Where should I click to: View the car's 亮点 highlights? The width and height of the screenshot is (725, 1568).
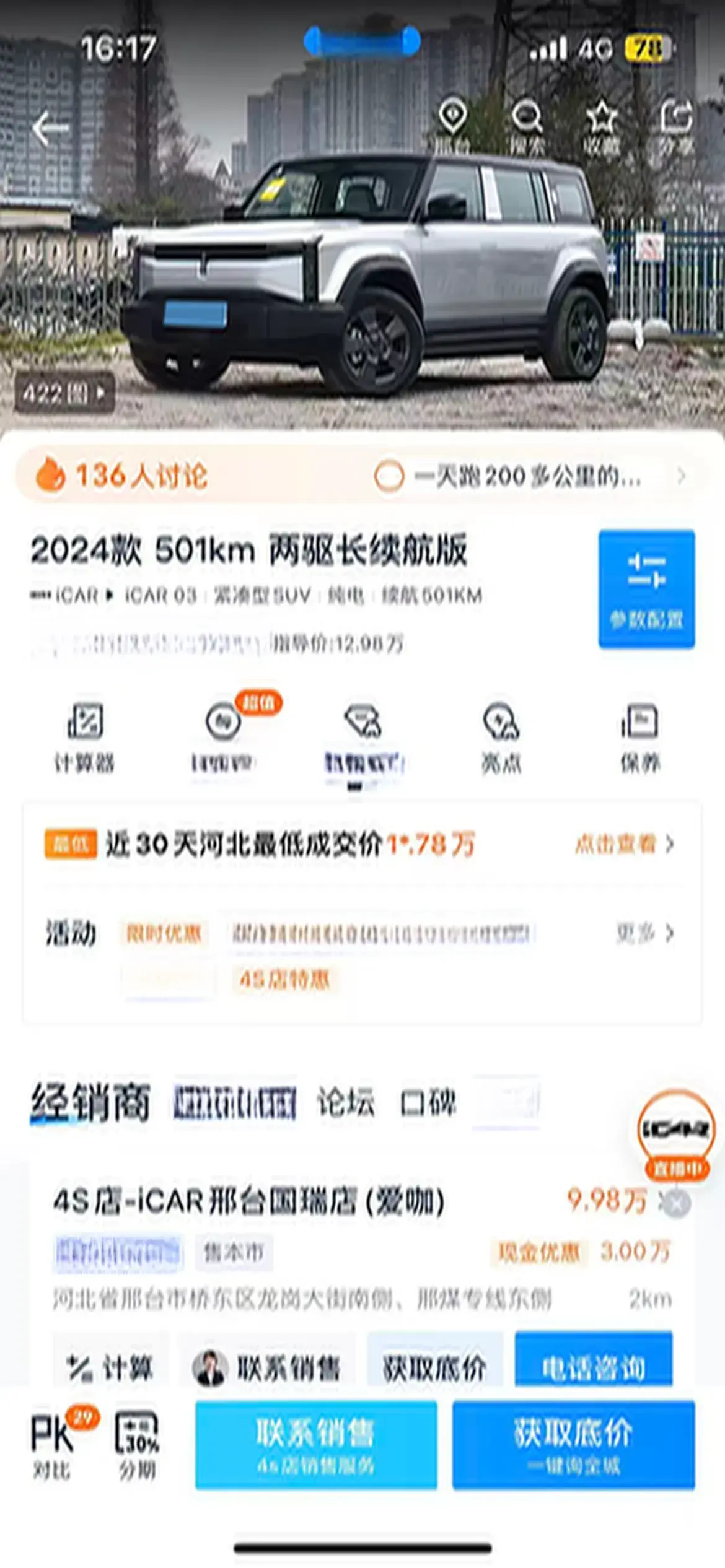501,737
